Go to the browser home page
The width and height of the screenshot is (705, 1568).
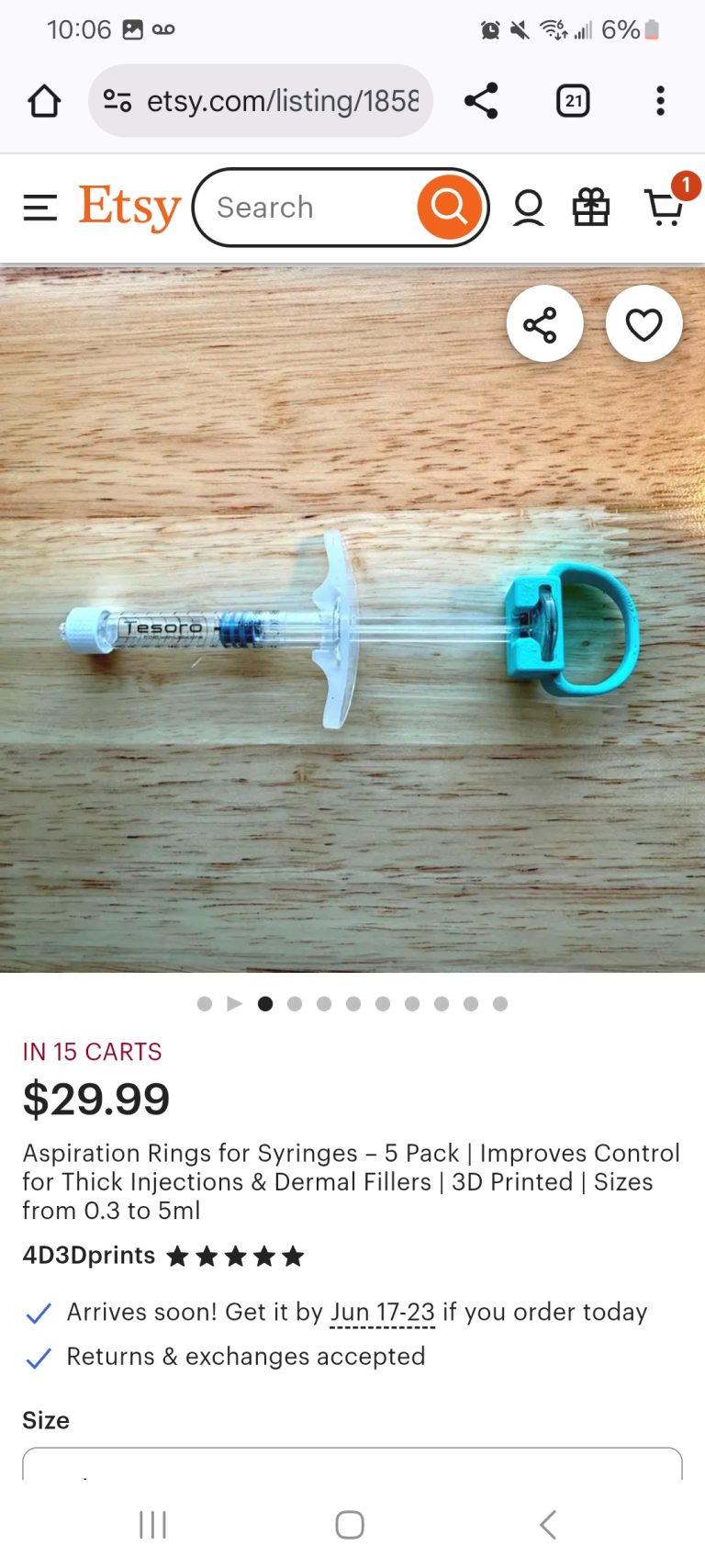click(x=44, y=101)
